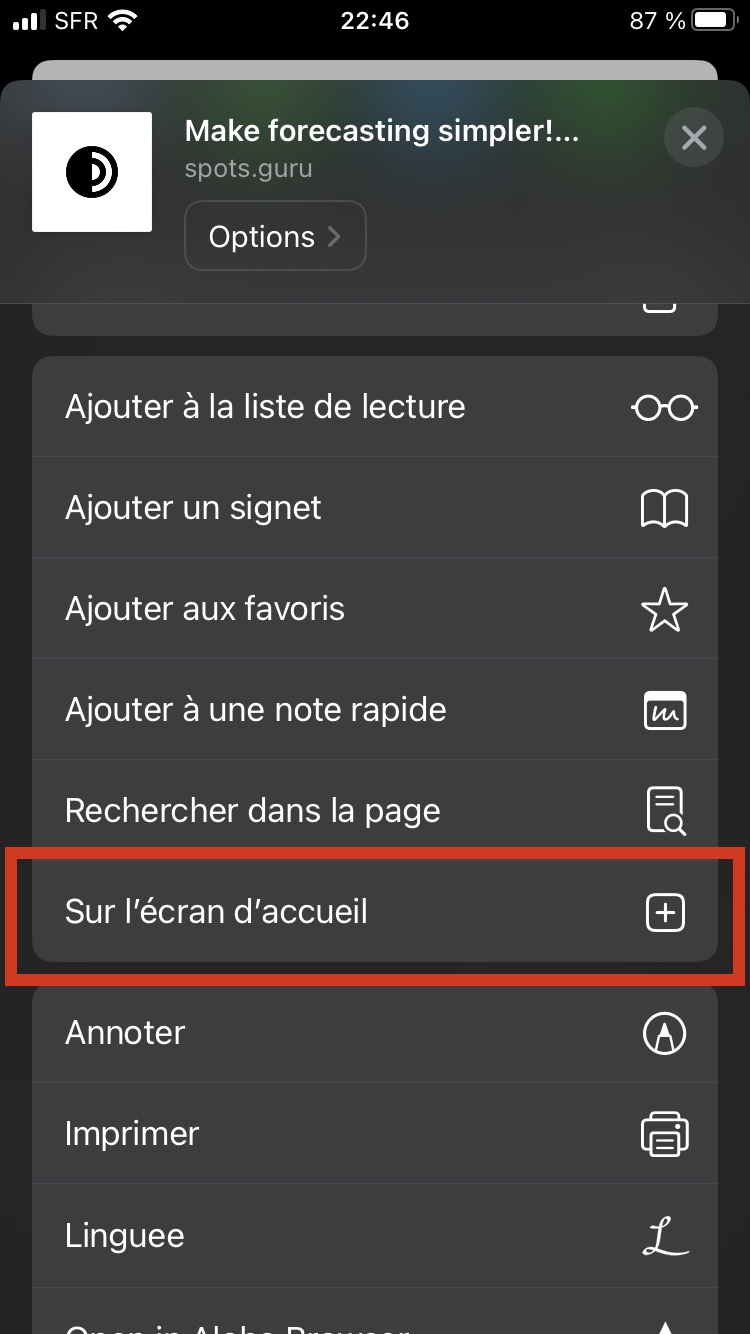Open the share Options button
Viewport: 750px width, 1334px height.
[275, 236]
